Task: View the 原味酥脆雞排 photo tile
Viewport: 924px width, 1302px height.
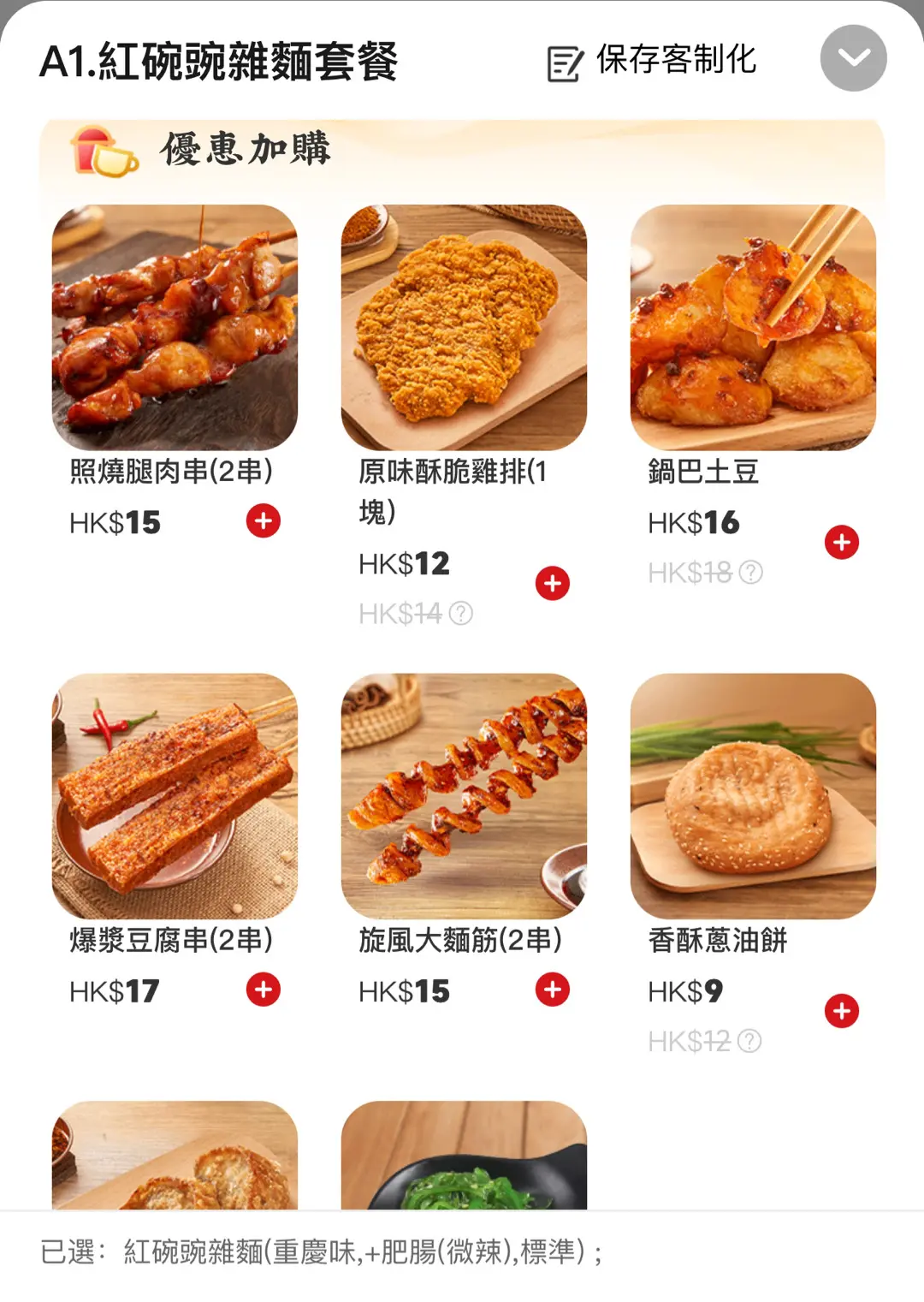Action: [464, 327]
